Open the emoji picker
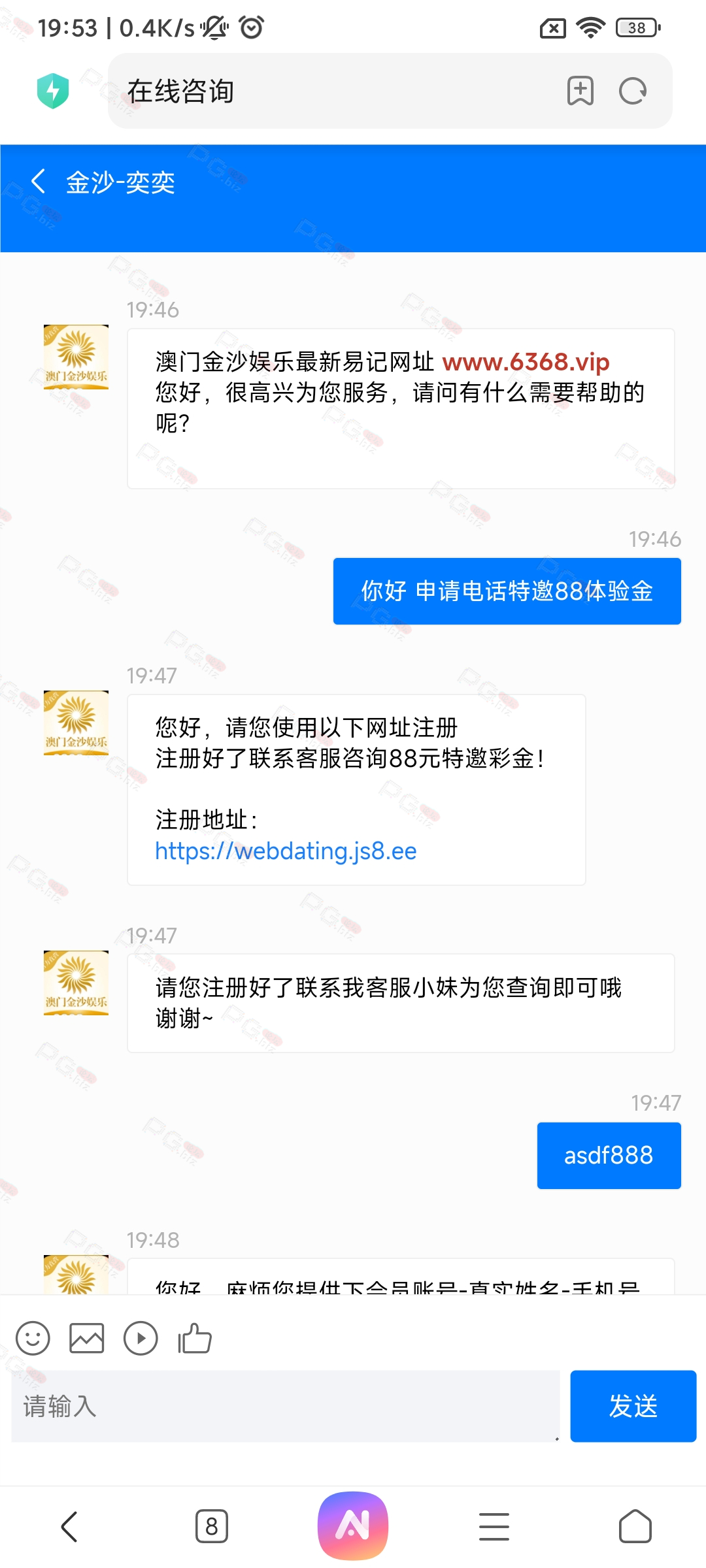The width and height of the screenshot is (706, 1568). tap(33, 1338)
